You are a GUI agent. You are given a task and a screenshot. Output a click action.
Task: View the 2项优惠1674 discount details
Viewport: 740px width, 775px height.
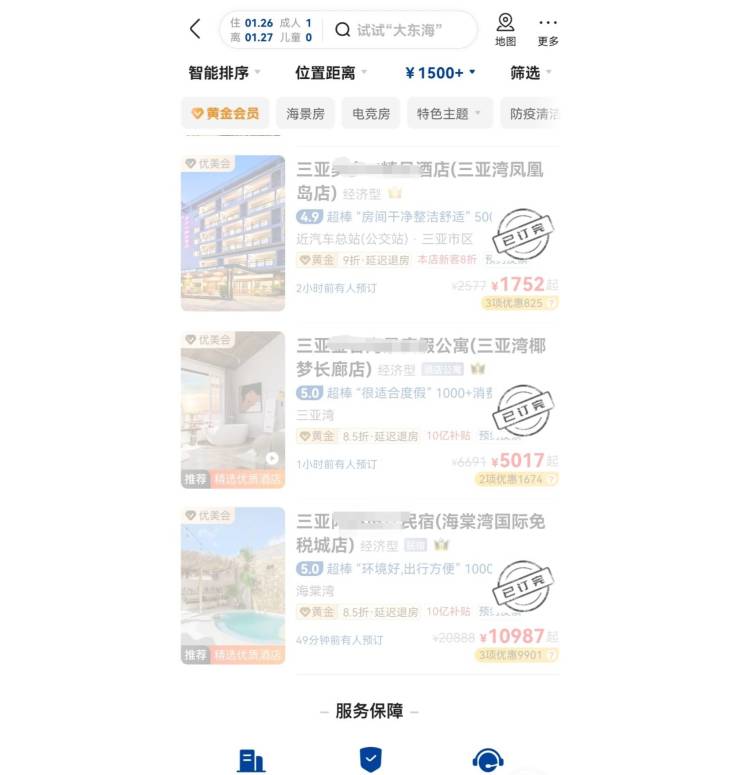516,479
